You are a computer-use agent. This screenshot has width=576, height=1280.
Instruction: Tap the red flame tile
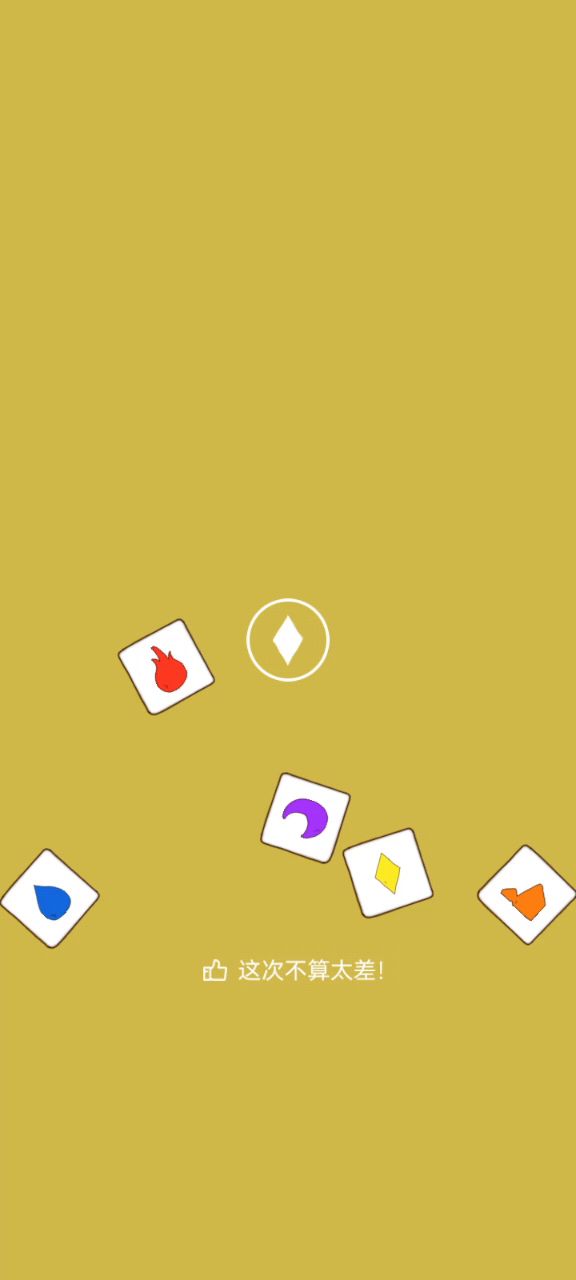click(x=166, y=667)
